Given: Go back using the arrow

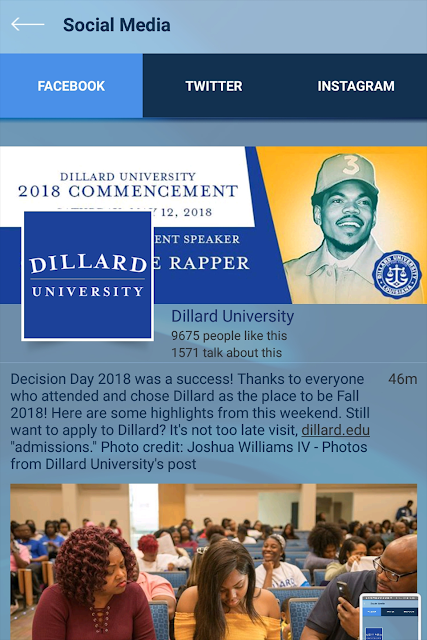Looking at the screenshot, I should click(x=27, y=24).
